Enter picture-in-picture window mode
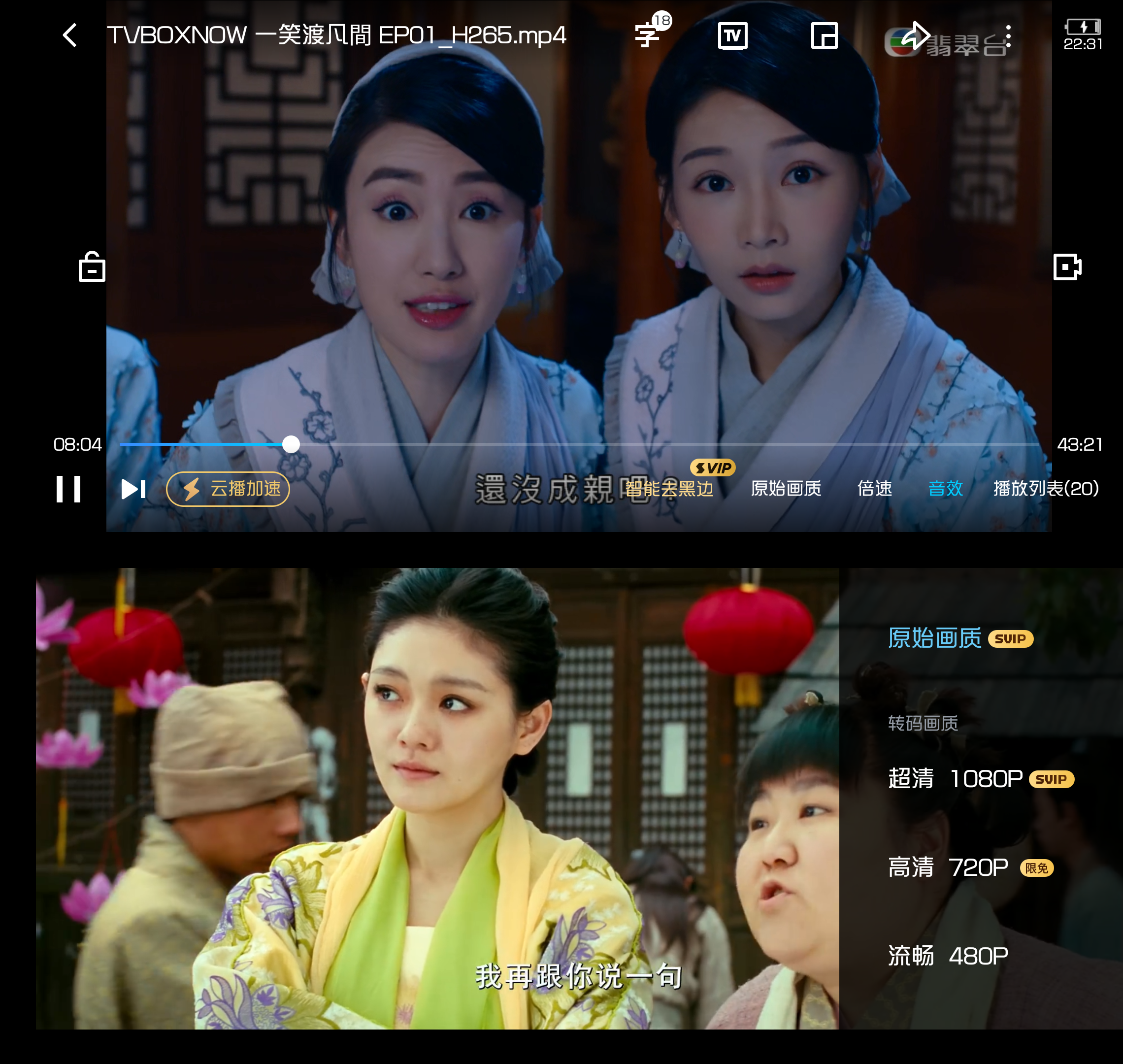This screenshot has height=1064, width=1123. 824,36
